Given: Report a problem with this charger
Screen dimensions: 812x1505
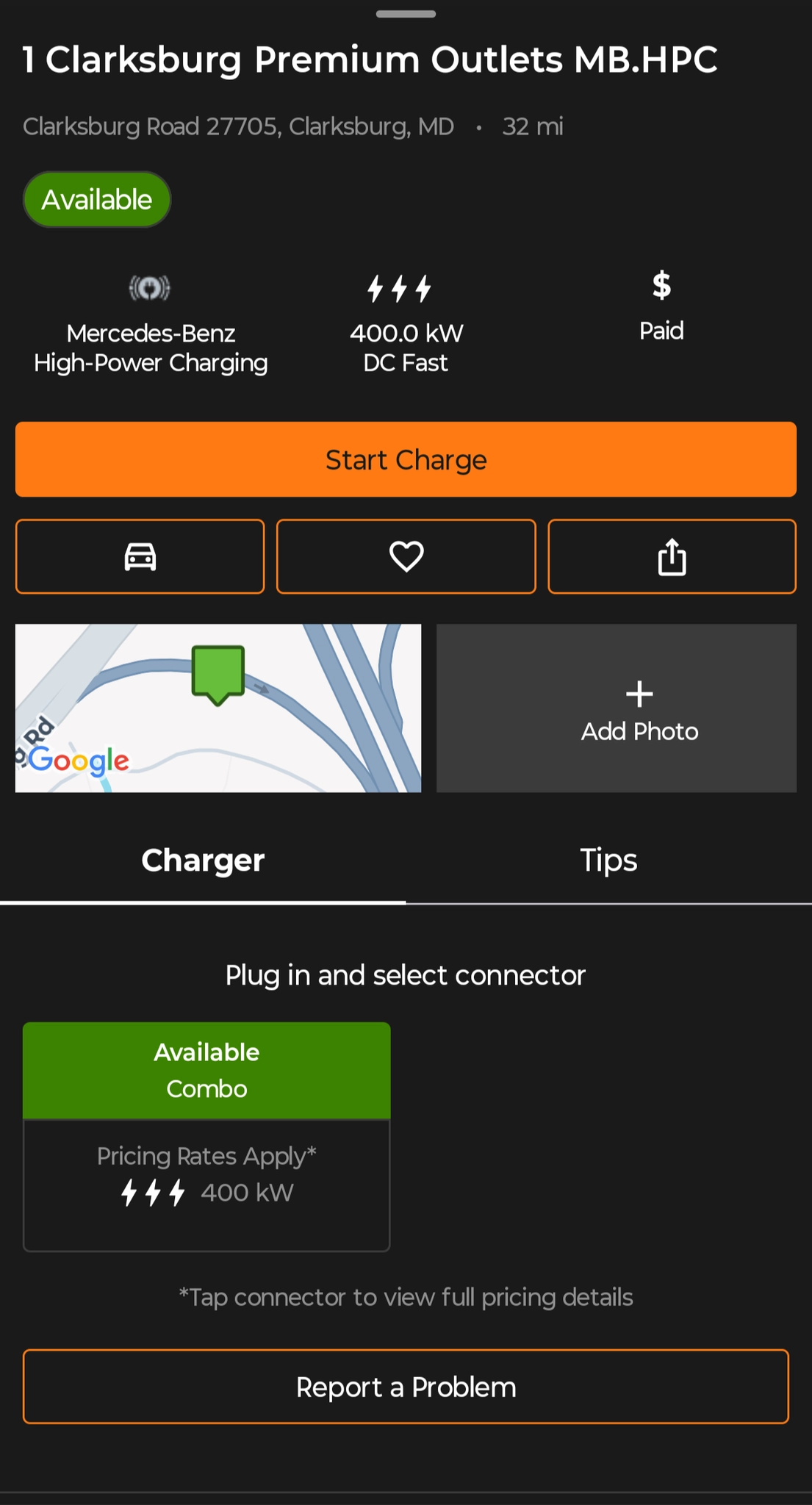Looking at the screenshot, I should pos(406,1387).
